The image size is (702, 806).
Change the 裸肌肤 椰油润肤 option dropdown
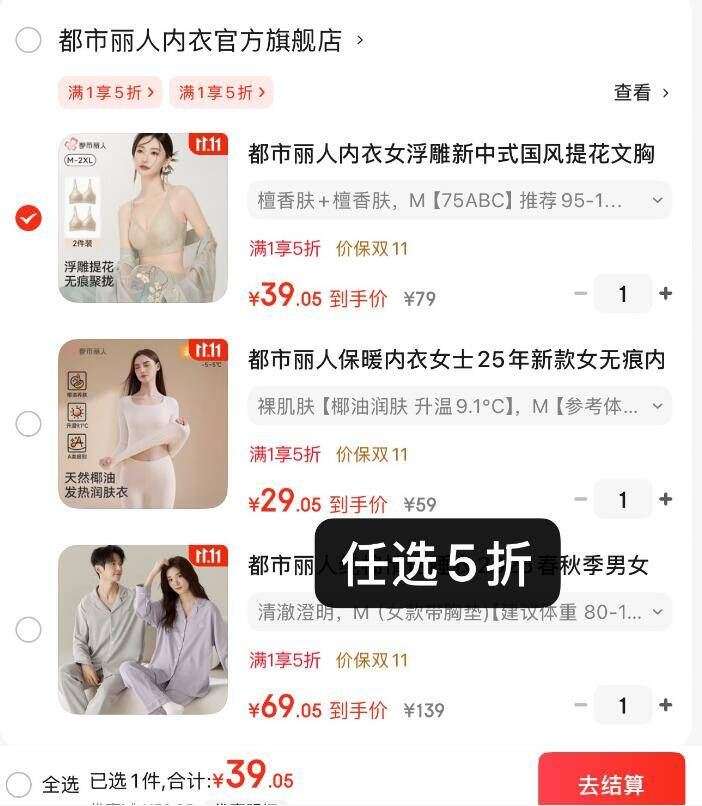pyautogui.click(x=459, y=406)
